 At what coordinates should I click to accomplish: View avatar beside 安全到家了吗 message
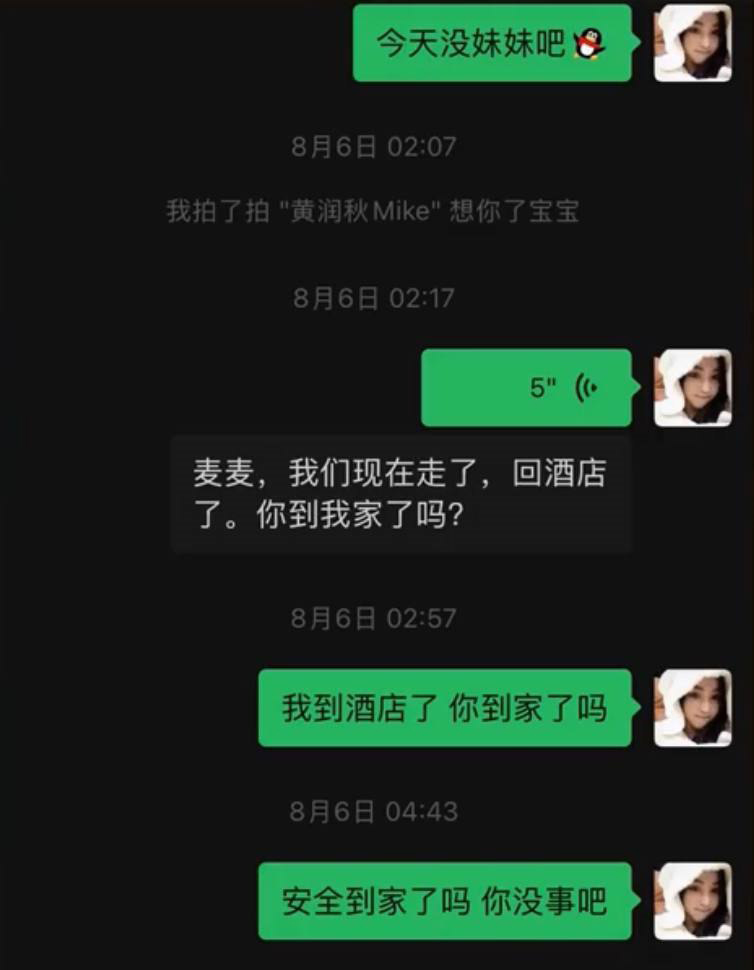[692, 901]
